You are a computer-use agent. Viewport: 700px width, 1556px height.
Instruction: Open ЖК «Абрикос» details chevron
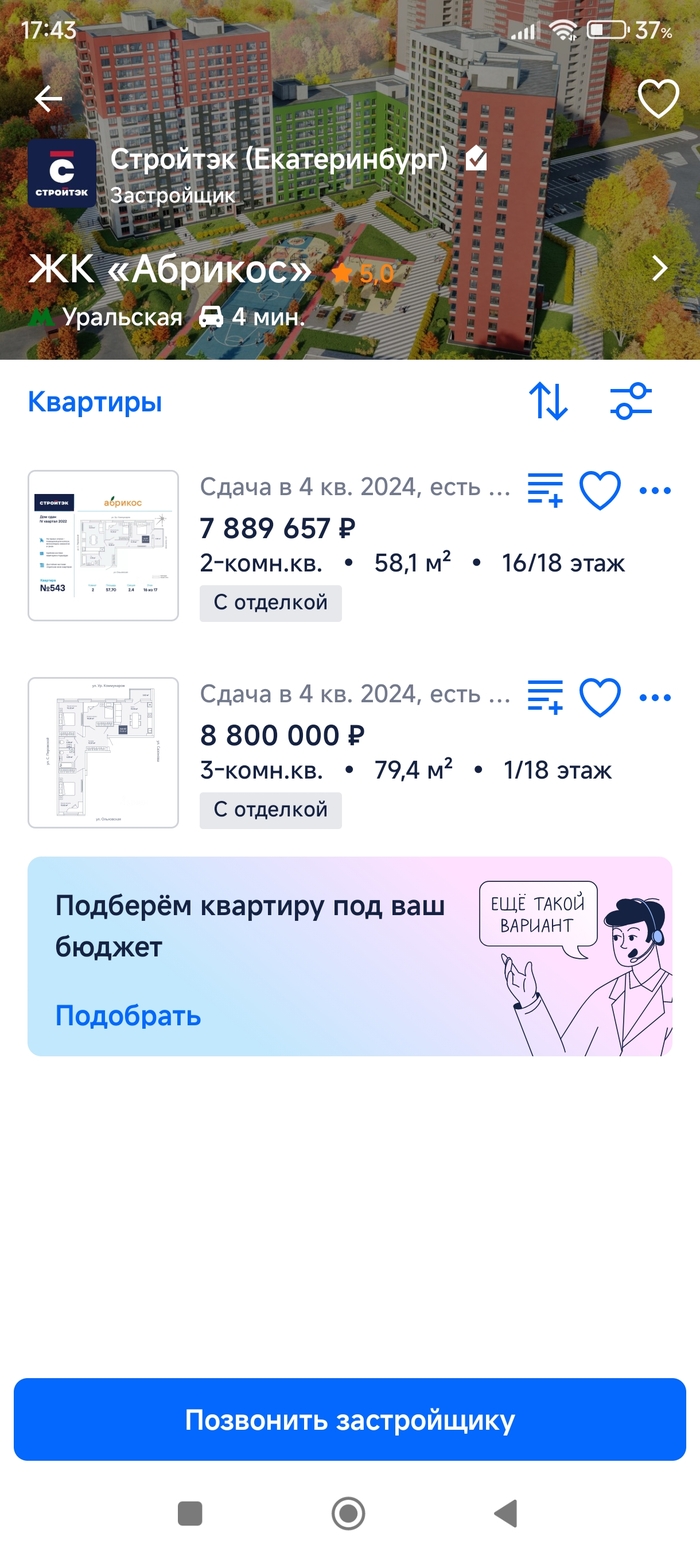click(659, 268)
